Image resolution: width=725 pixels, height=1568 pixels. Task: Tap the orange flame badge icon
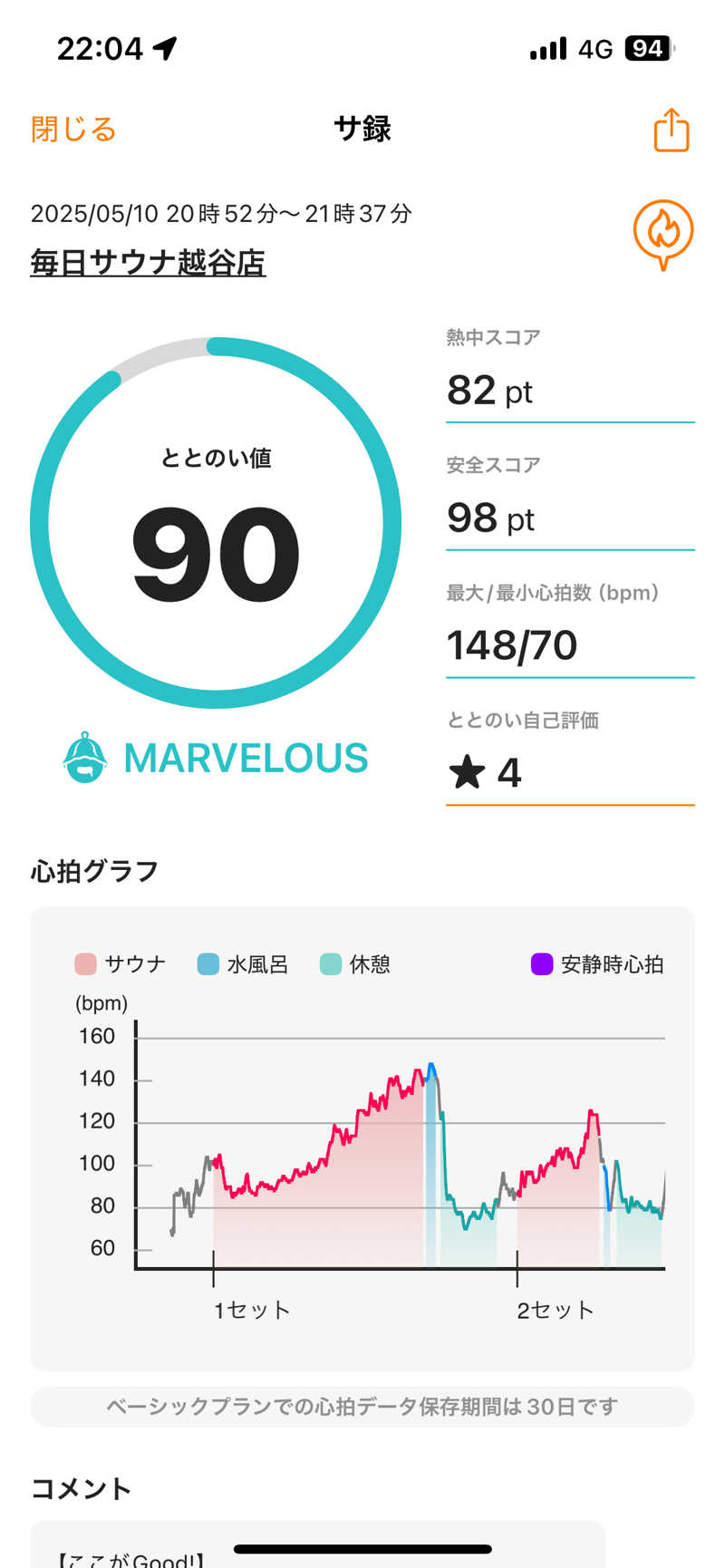click(x=662, y=233)
